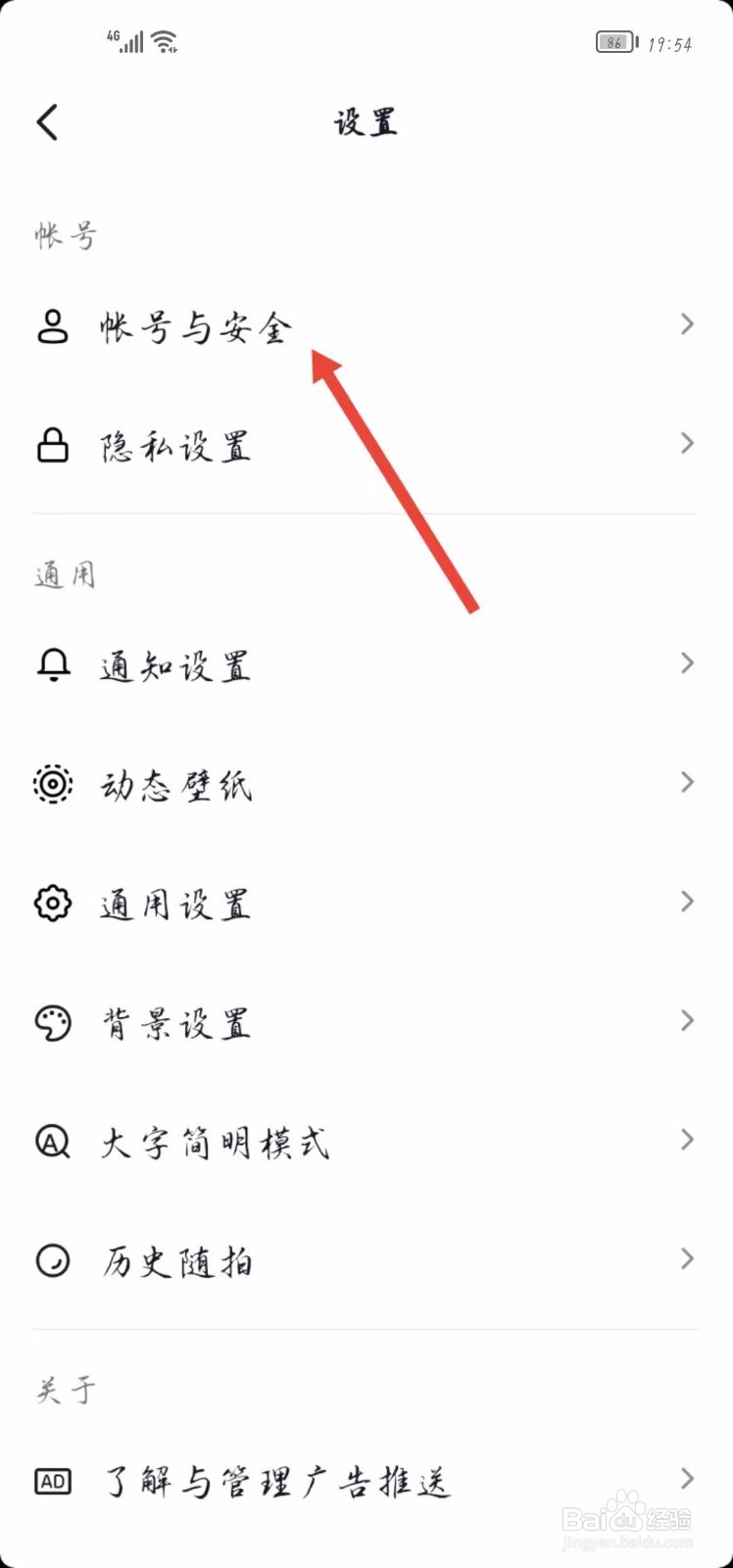The image size is (733, 1568).
Task: Expand the 帐号与安全 row chevron
Action: [x=686, y=323]
